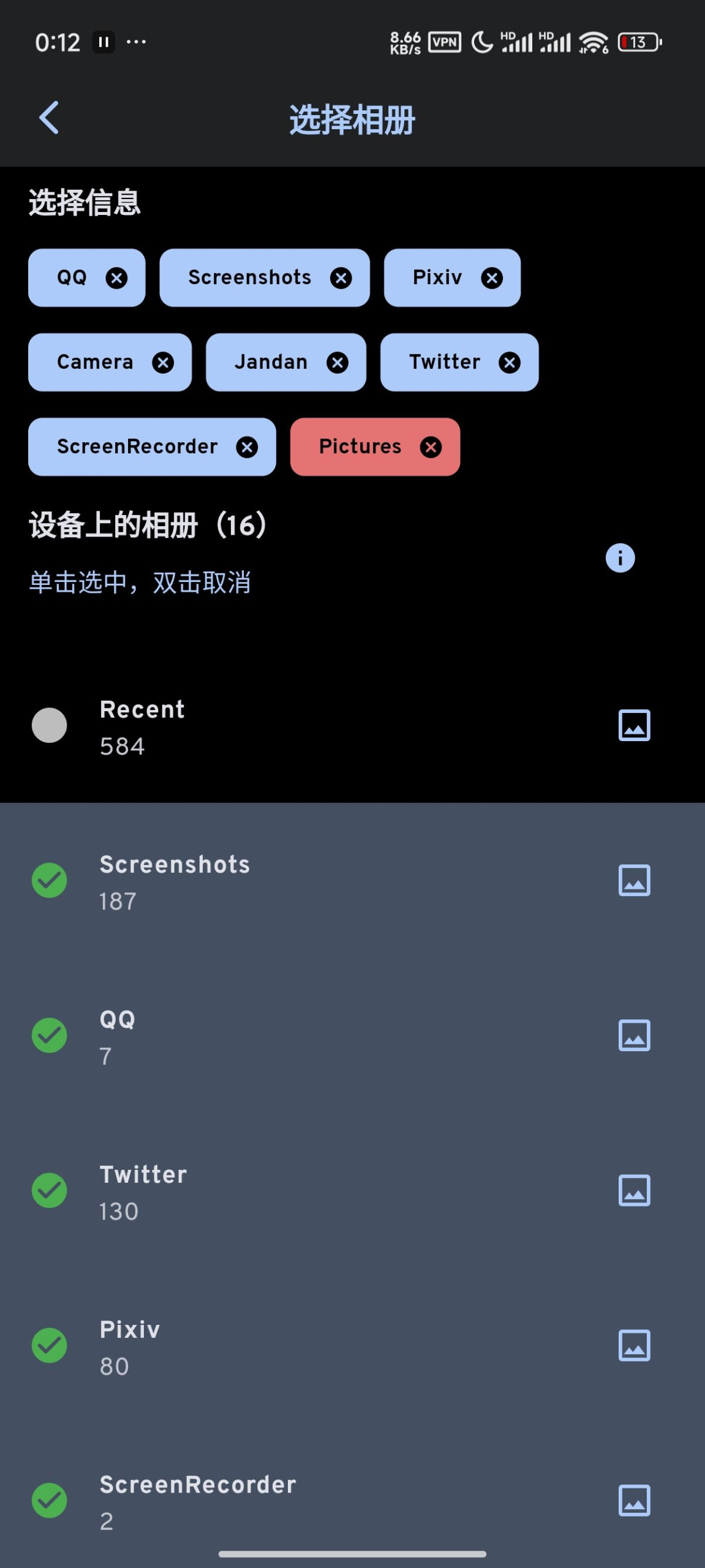Remove the ScreenRecorder chip
This screenshot has height=1568, width=705.
coord(247,447)
